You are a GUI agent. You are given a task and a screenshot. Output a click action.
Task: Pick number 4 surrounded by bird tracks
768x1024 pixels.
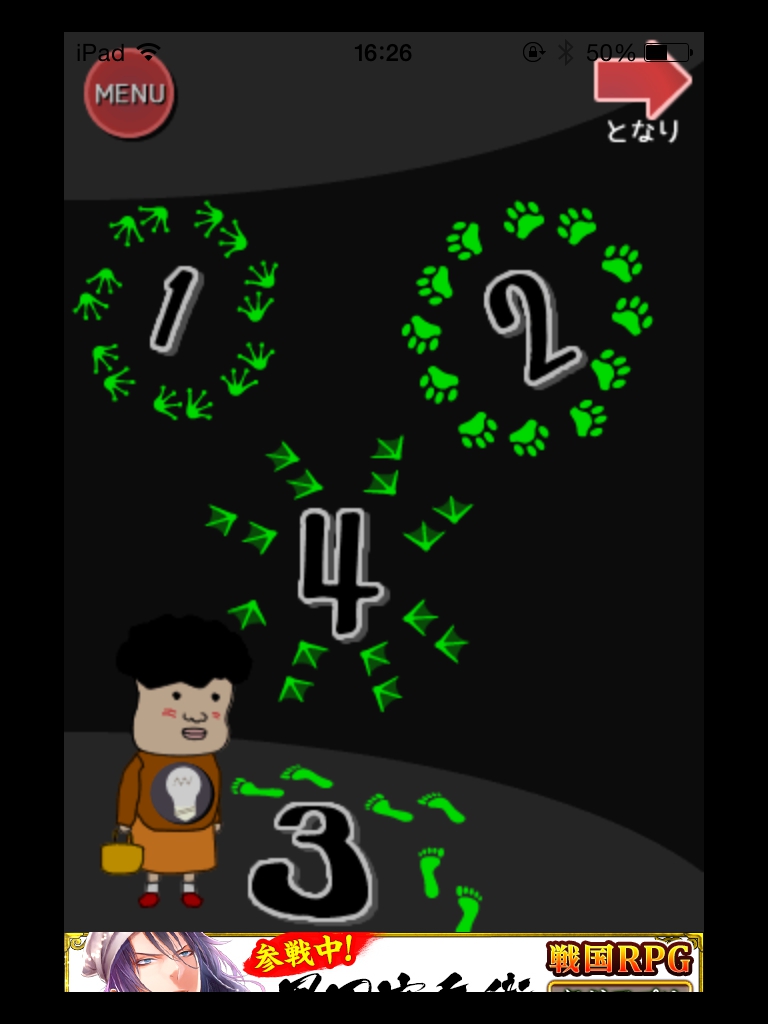[x=340, y=572]
